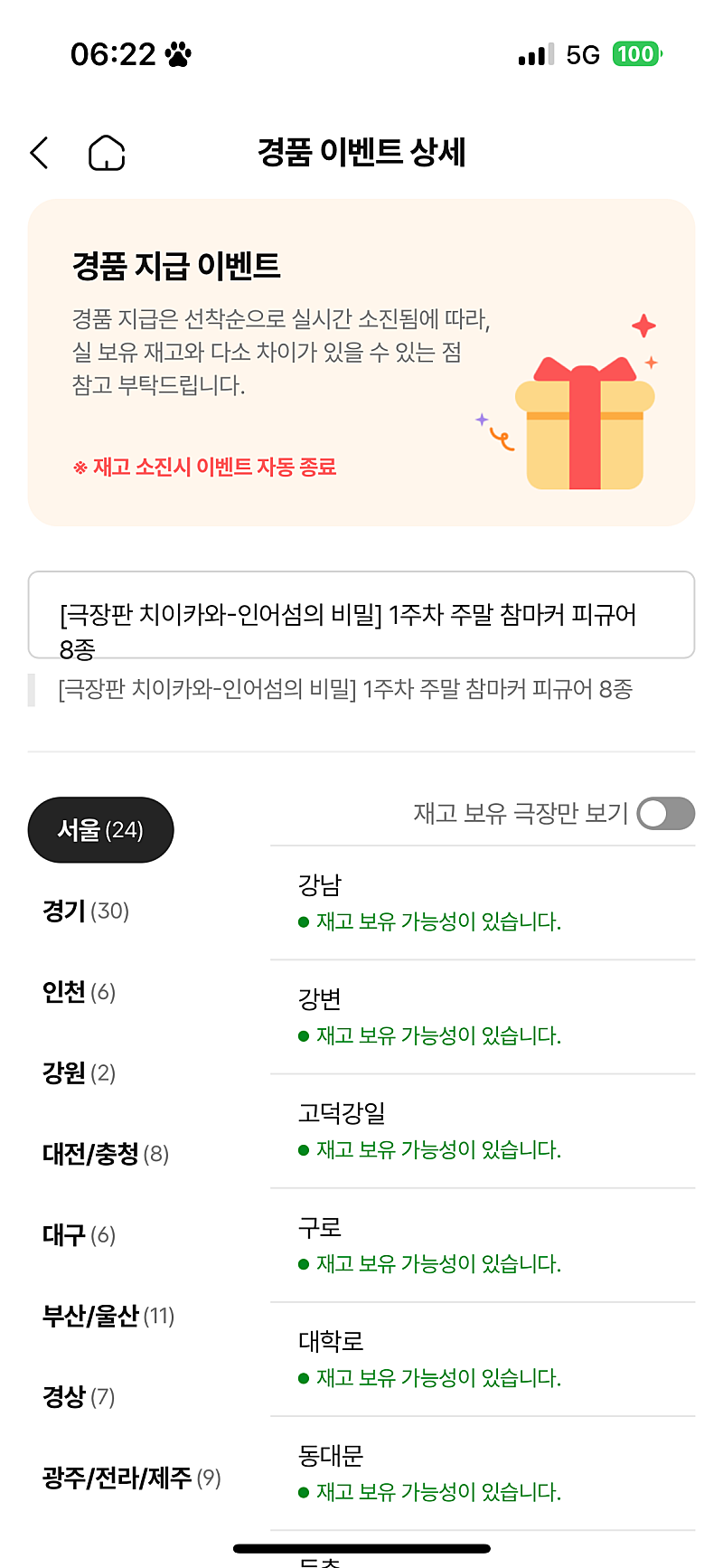Choose the 대전/충청 (8) region
Viewport: 723px width, 1568px height.
(106, 1154)
